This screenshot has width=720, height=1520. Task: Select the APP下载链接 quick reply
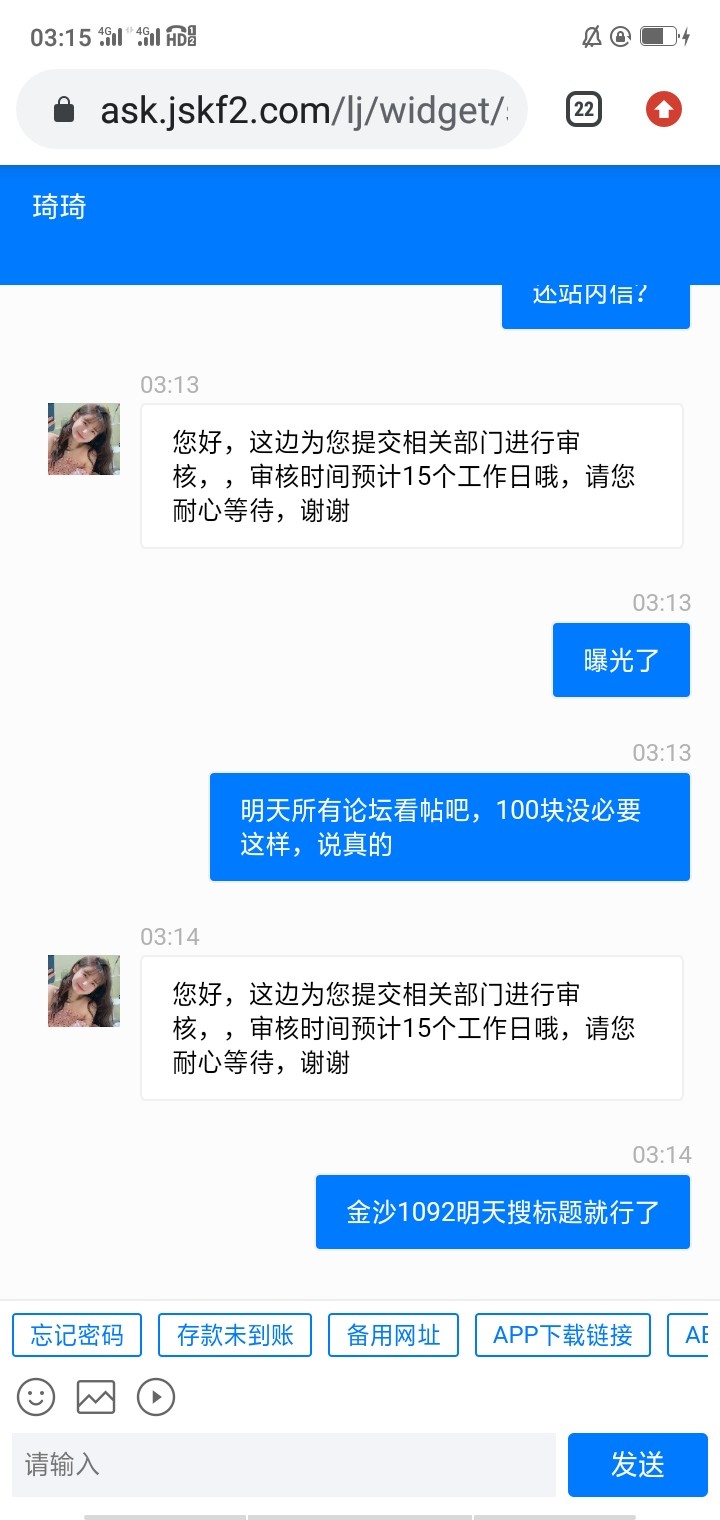[x=562, y=1334]
